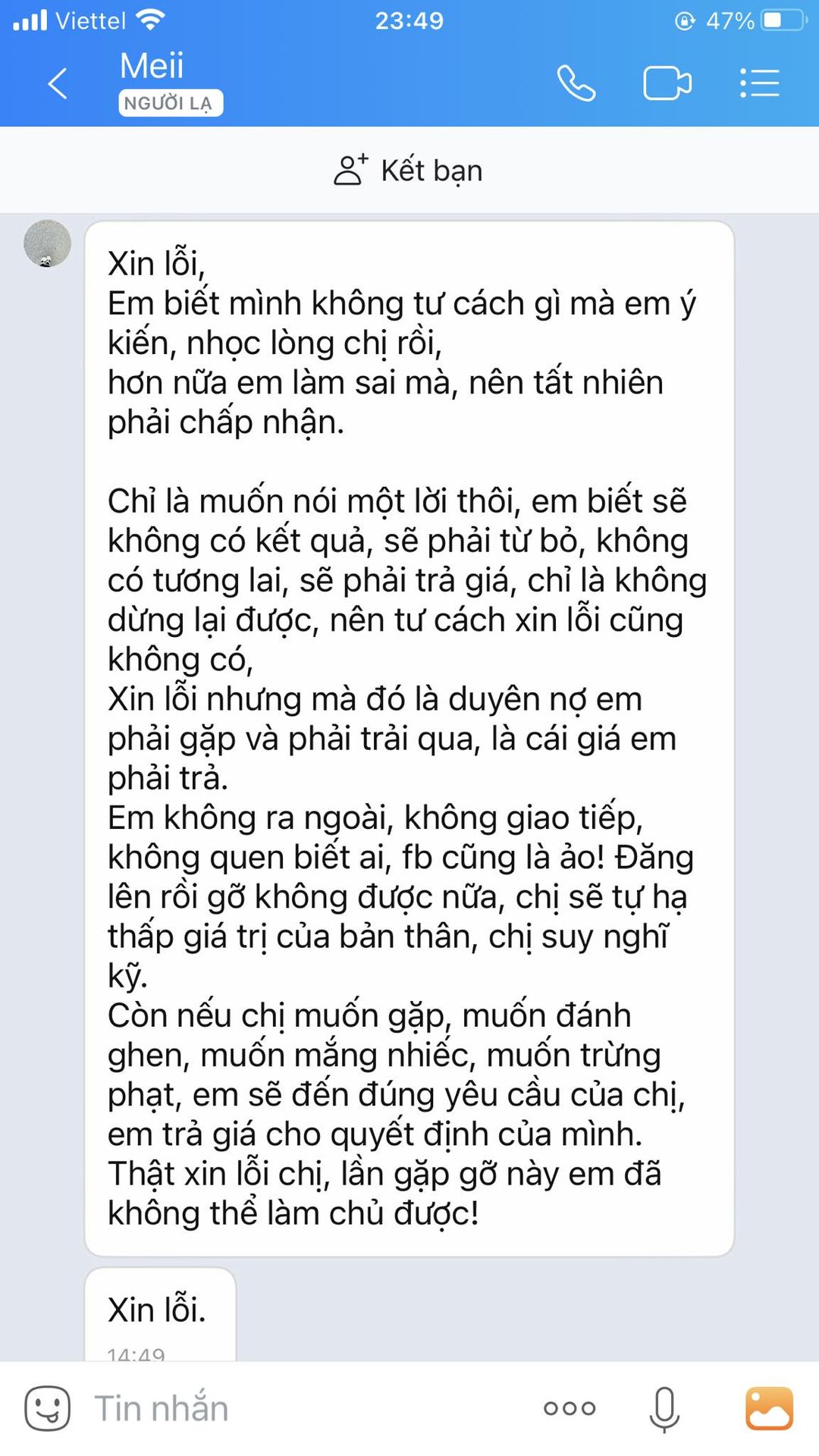Start a video call with Meii
The width and height of the screenshot is (819, 1456).
pos(667,83)
